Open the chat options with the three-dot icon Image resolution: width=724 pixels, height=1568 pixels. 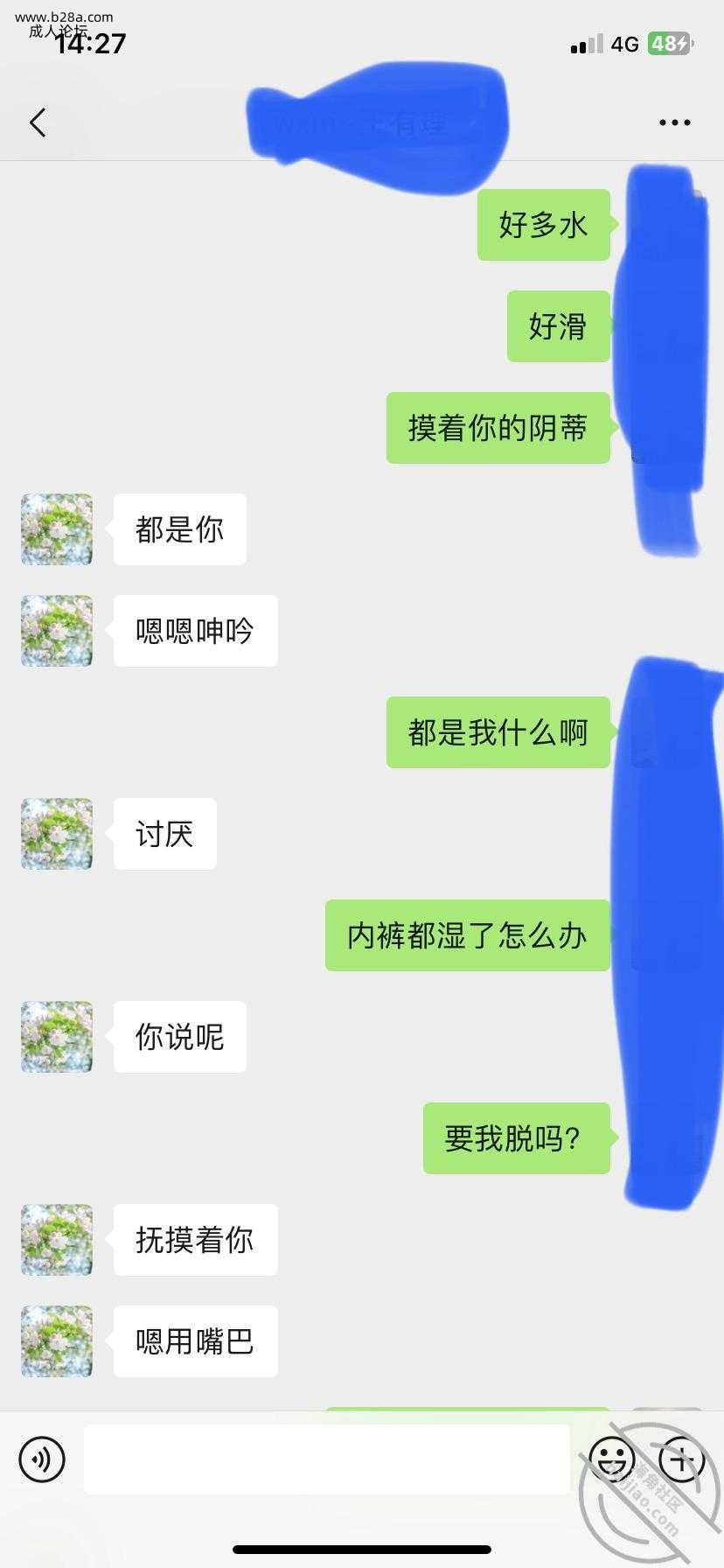coord(673,122)
